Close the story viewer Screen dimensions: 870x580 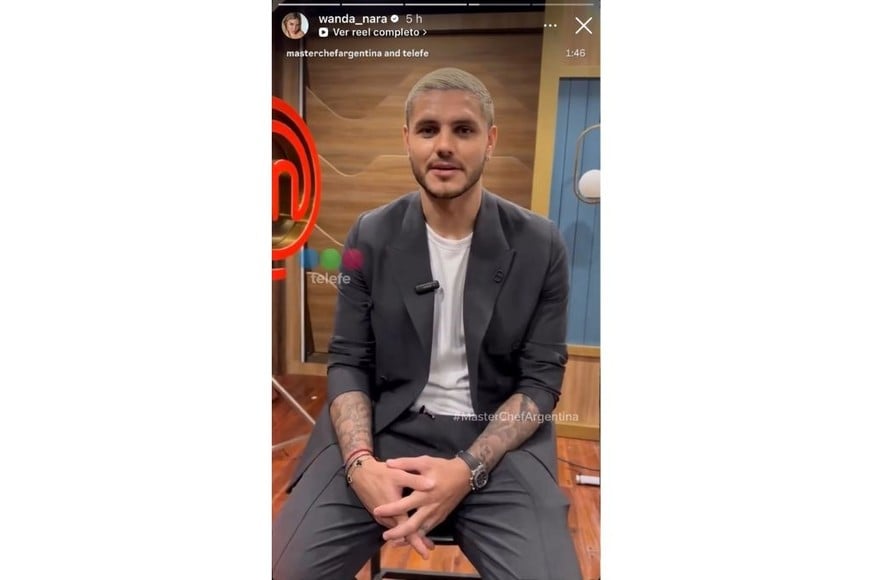583,26
